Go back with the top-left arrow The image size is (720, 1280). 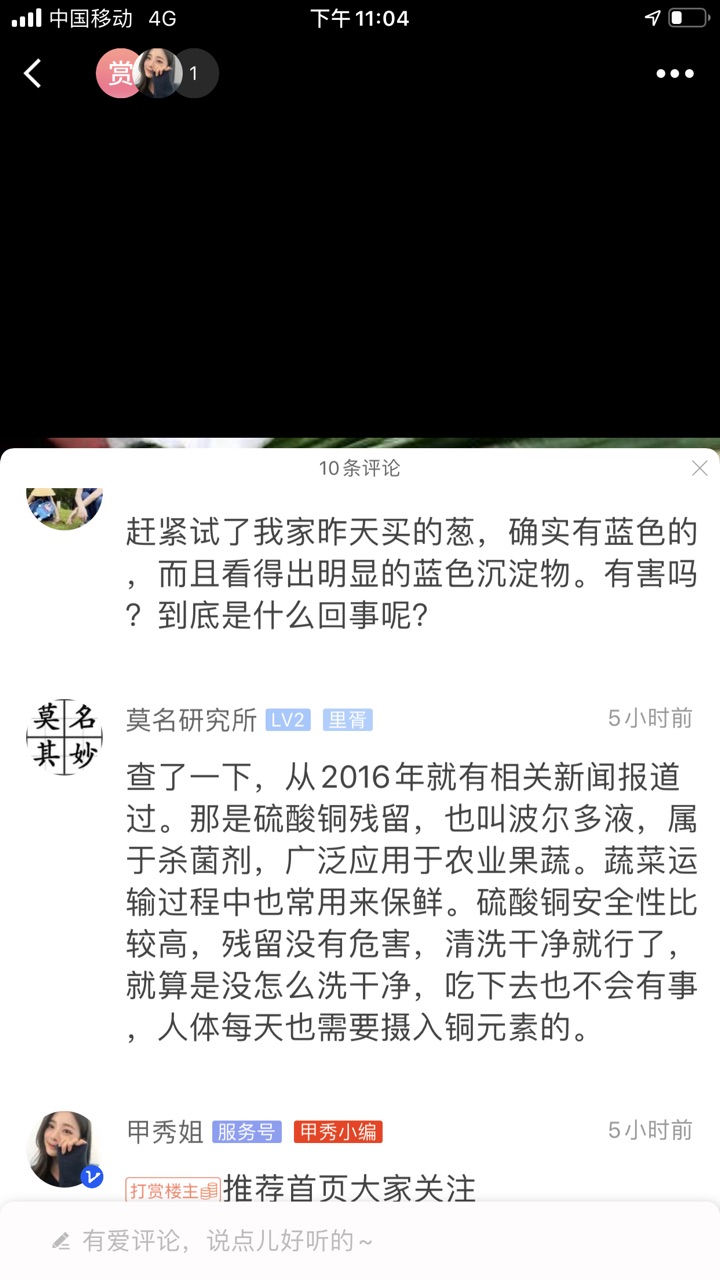(x=33, y=73)
